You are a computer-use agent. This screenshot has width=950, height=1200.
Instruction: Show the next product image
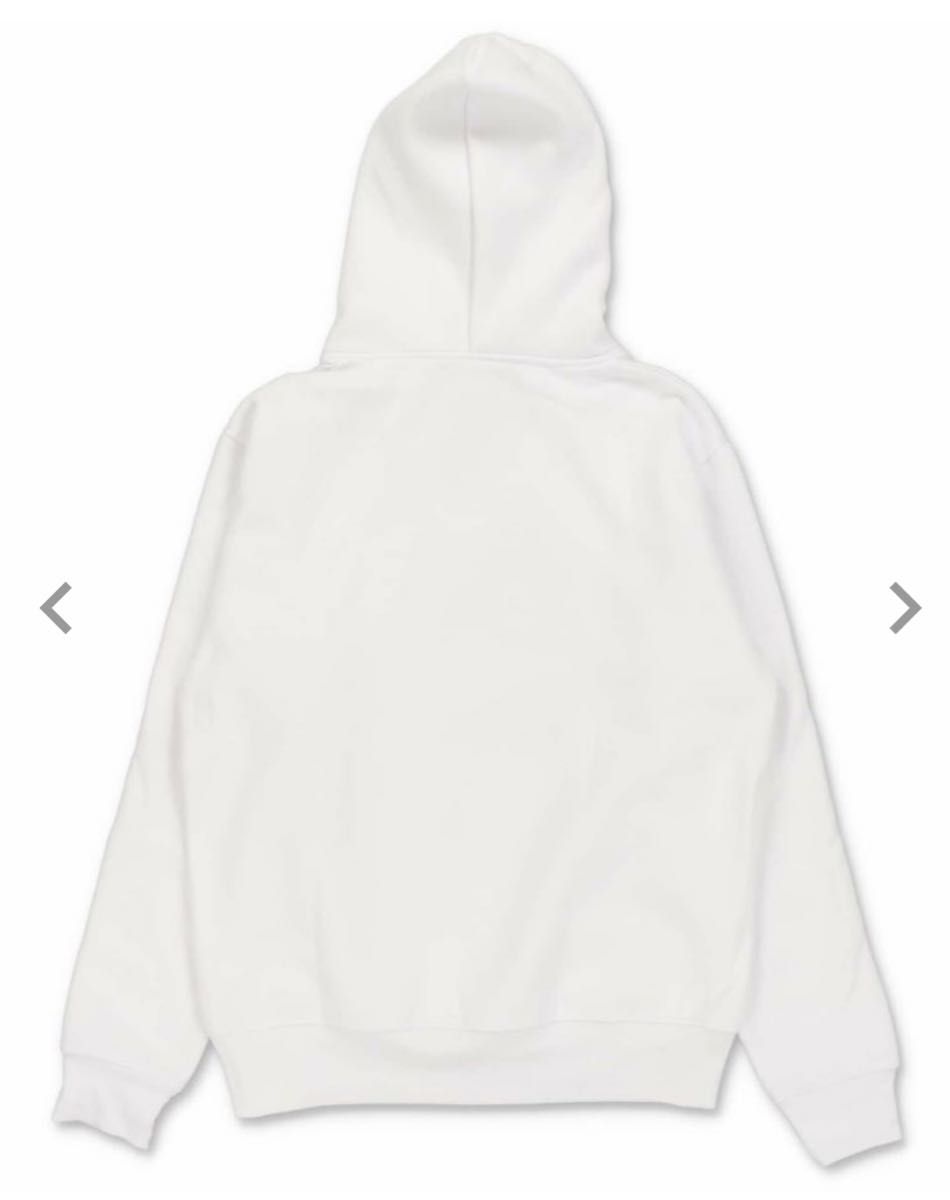point(904,607)
